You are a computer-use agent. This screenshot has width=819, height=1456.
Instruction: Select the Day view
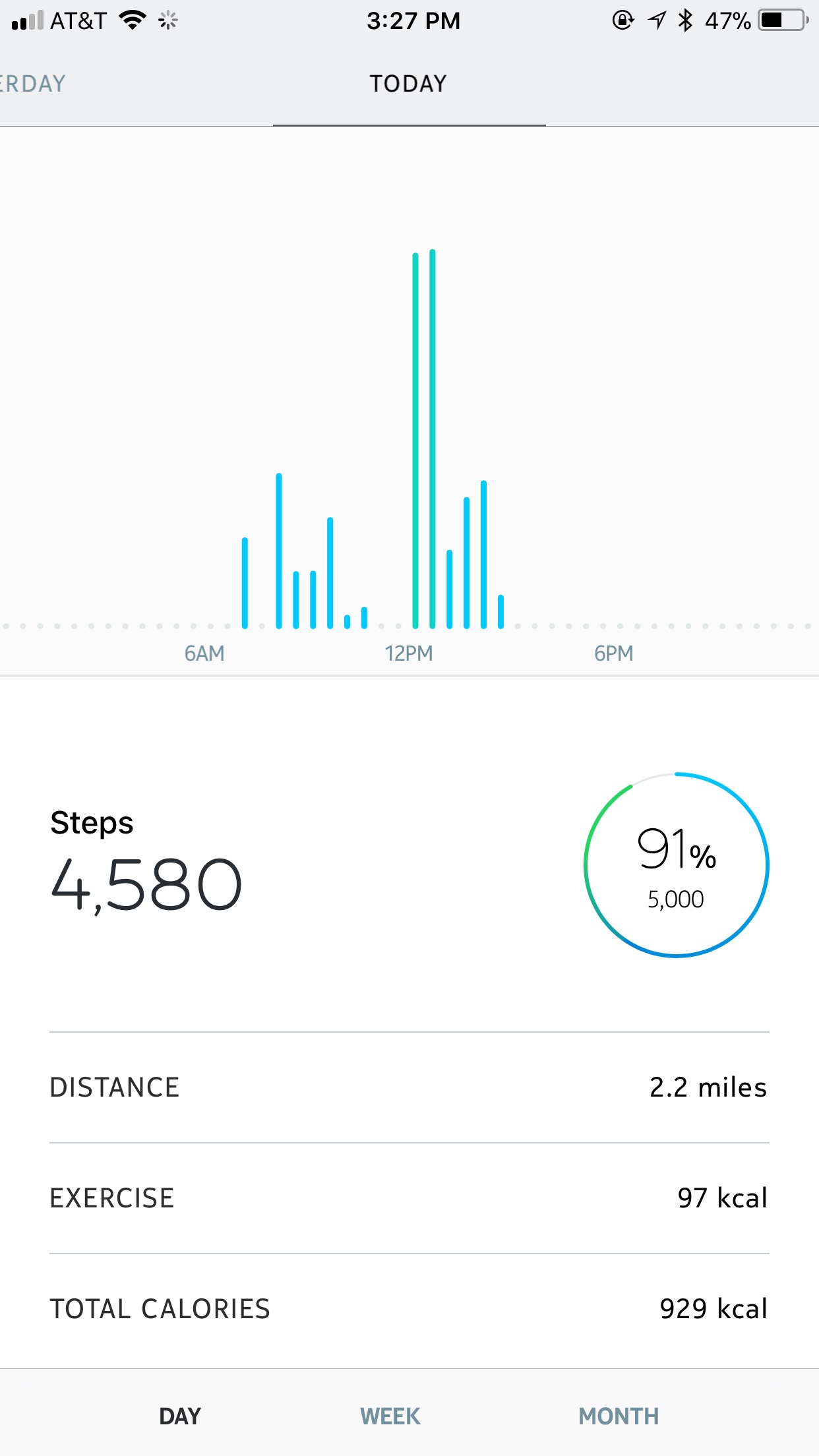(180, 1416)
